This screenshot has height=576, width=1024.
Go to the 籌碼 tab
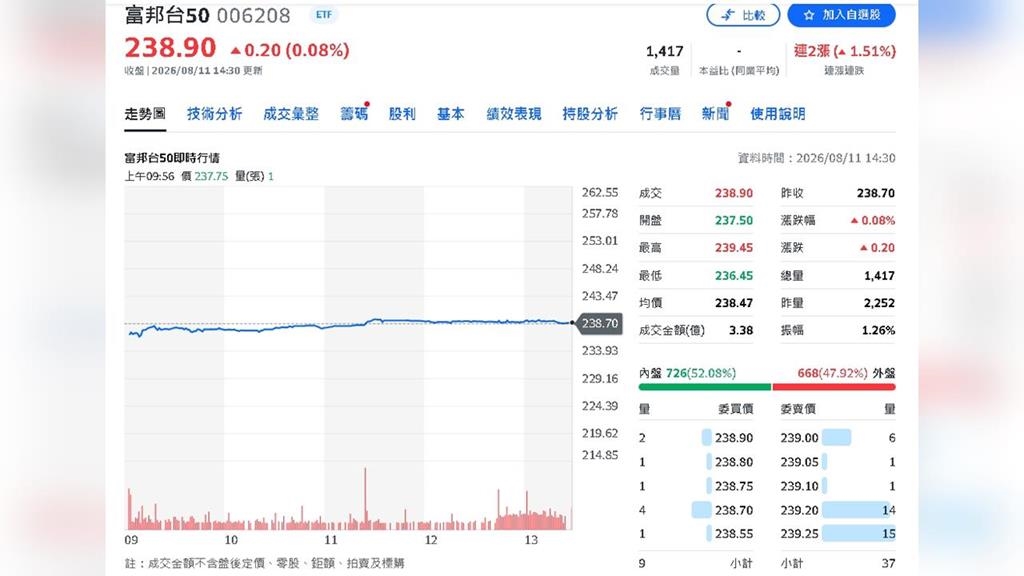pyautogui.click(x=354, y=114)
